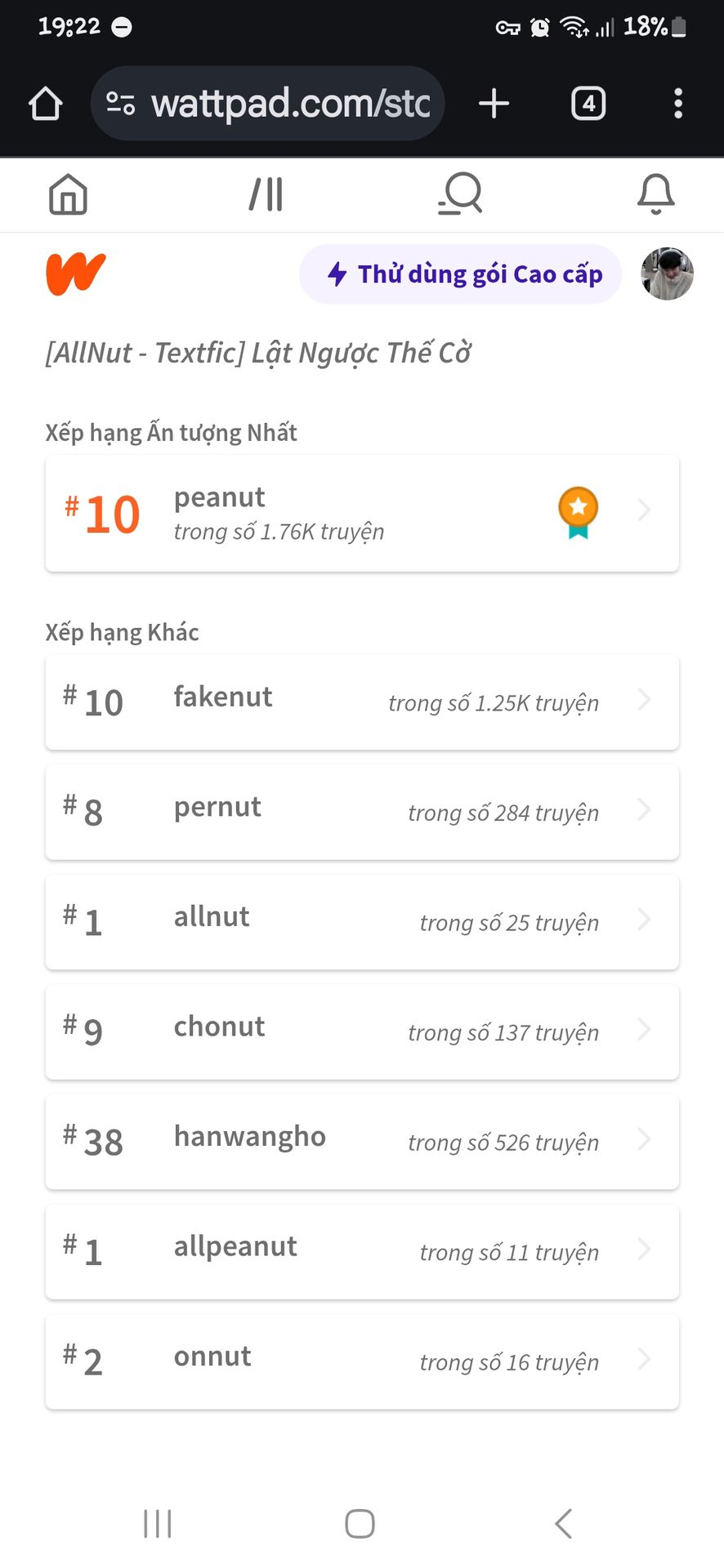View the onnut ranking row

click(x=362, y=1361)
